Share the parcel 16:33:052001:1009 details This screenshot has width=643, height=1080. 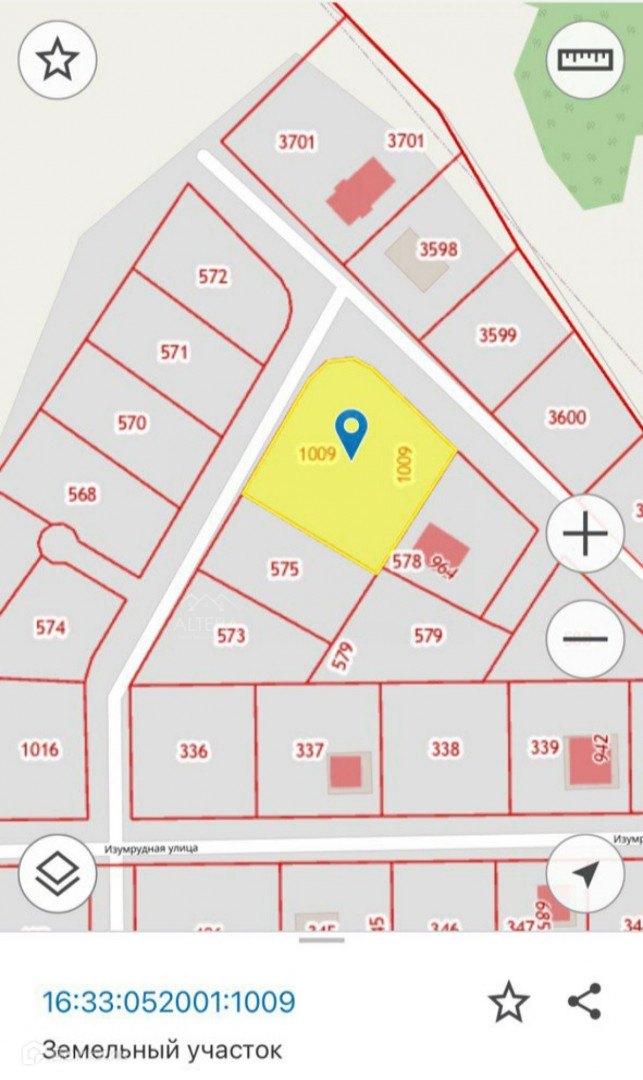584,1001
